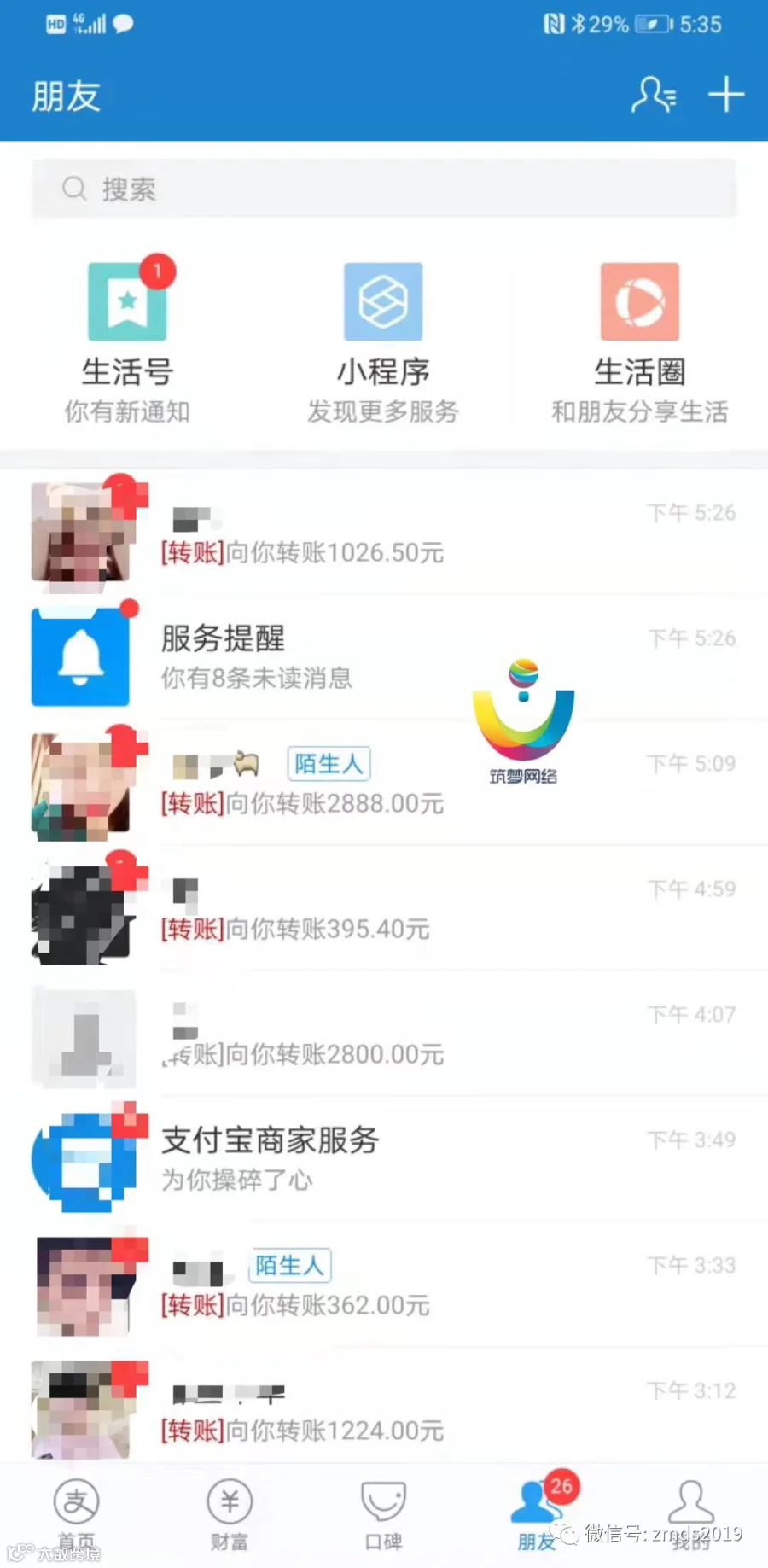768x1568 pixels.
Task: Open the chat with 395.40元 transfer
Action: (x=384, y=909)
